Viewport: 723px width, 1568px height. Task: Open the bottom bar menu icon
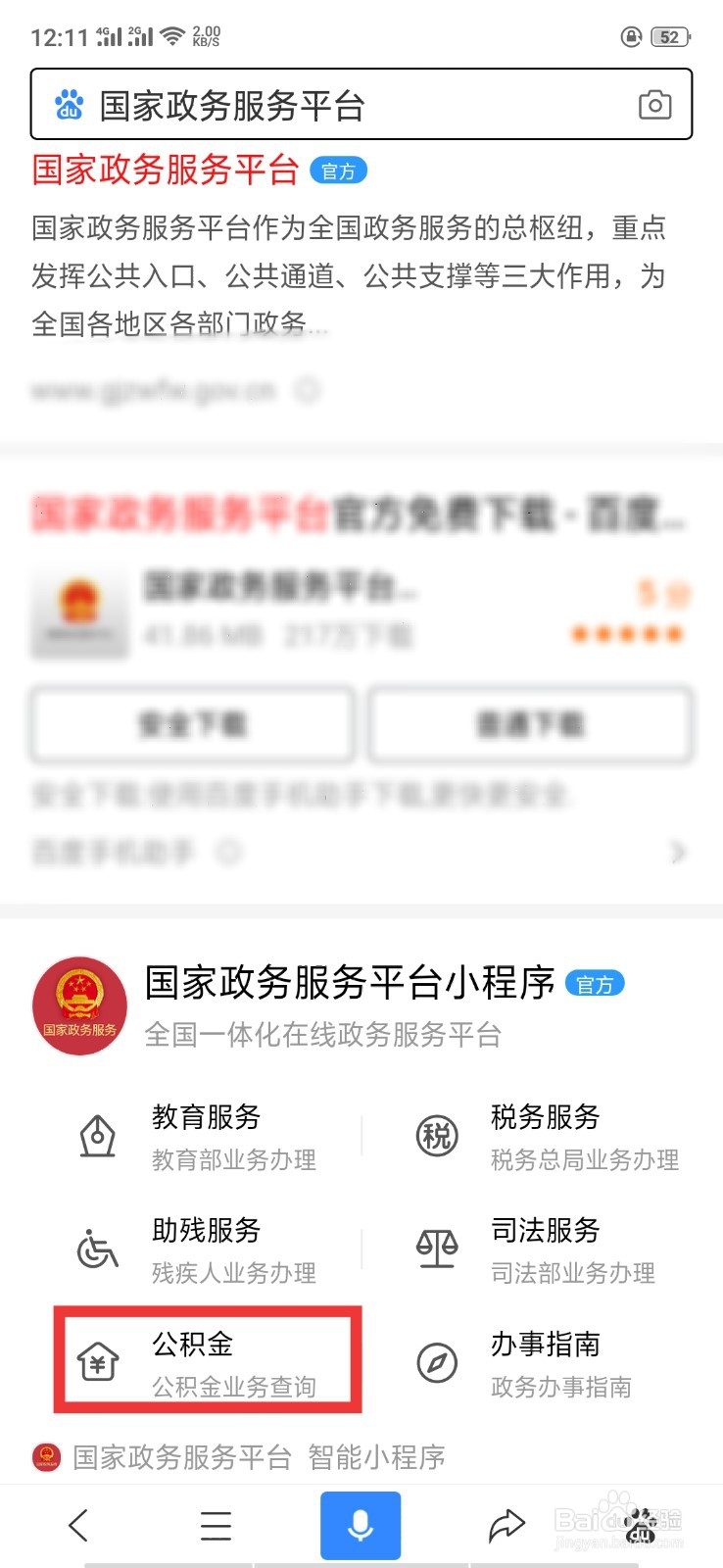(x=216, y=1524)
